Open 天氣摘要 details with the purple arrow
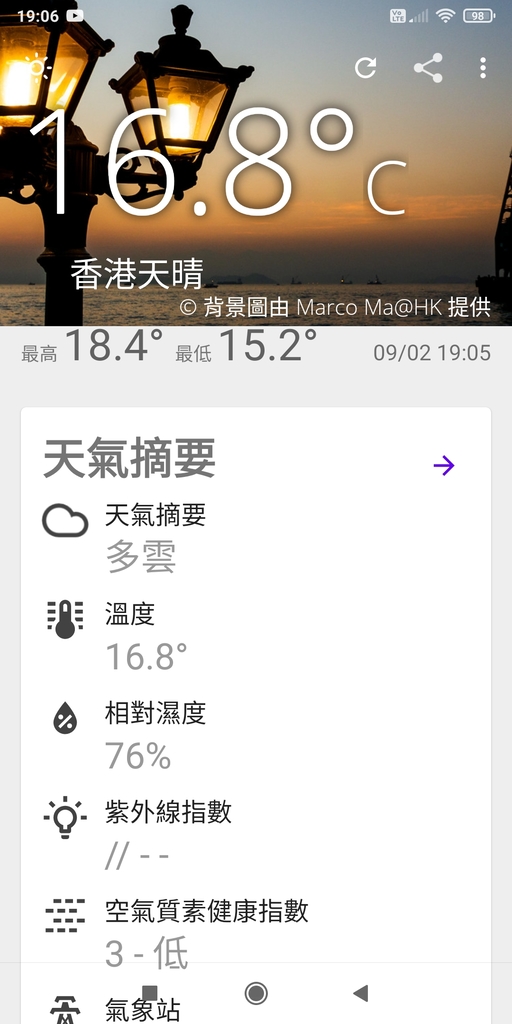 click(444, 466)
